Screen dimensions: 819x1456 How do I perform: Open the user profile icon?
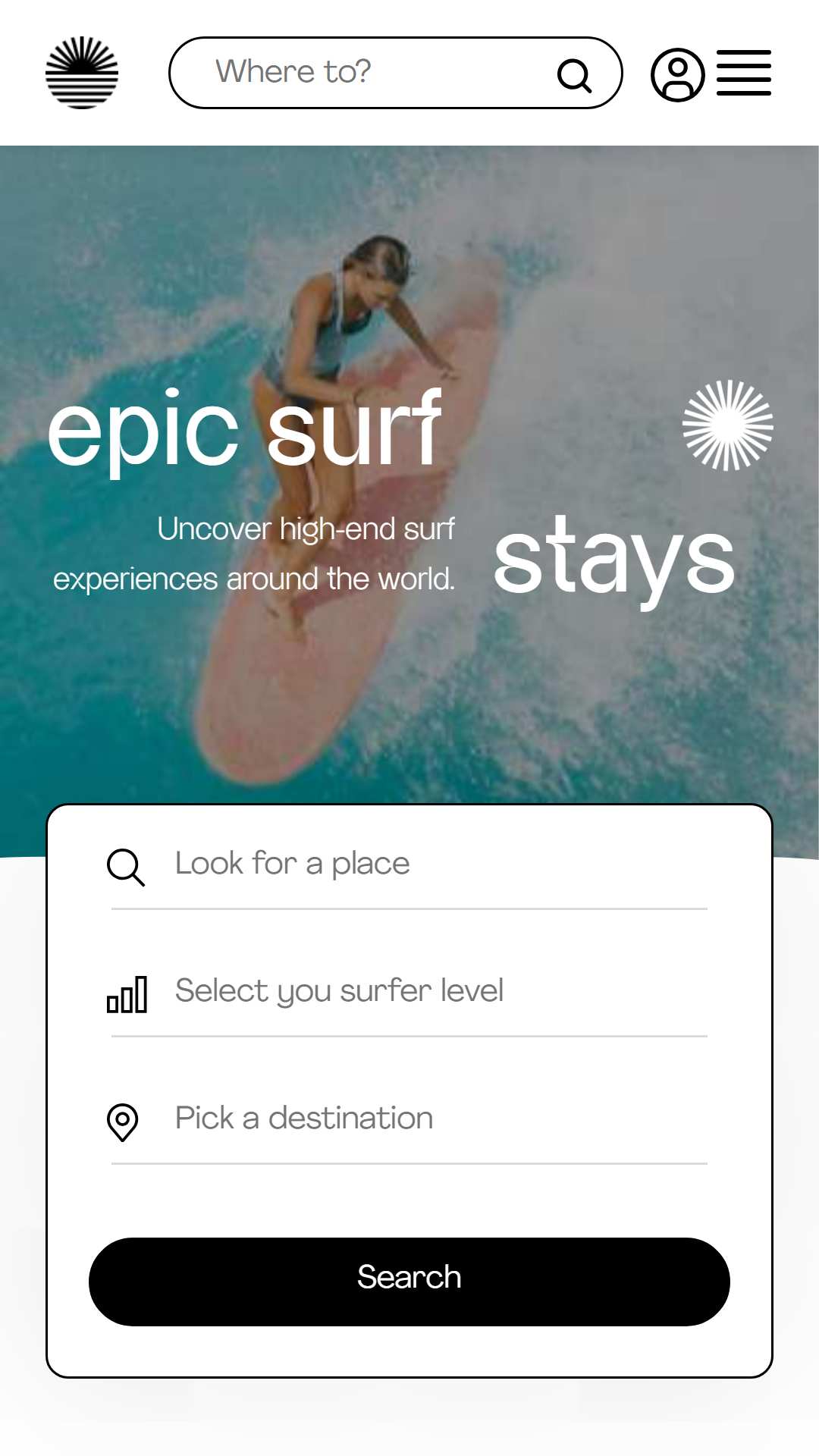click(x=677, y=74)
